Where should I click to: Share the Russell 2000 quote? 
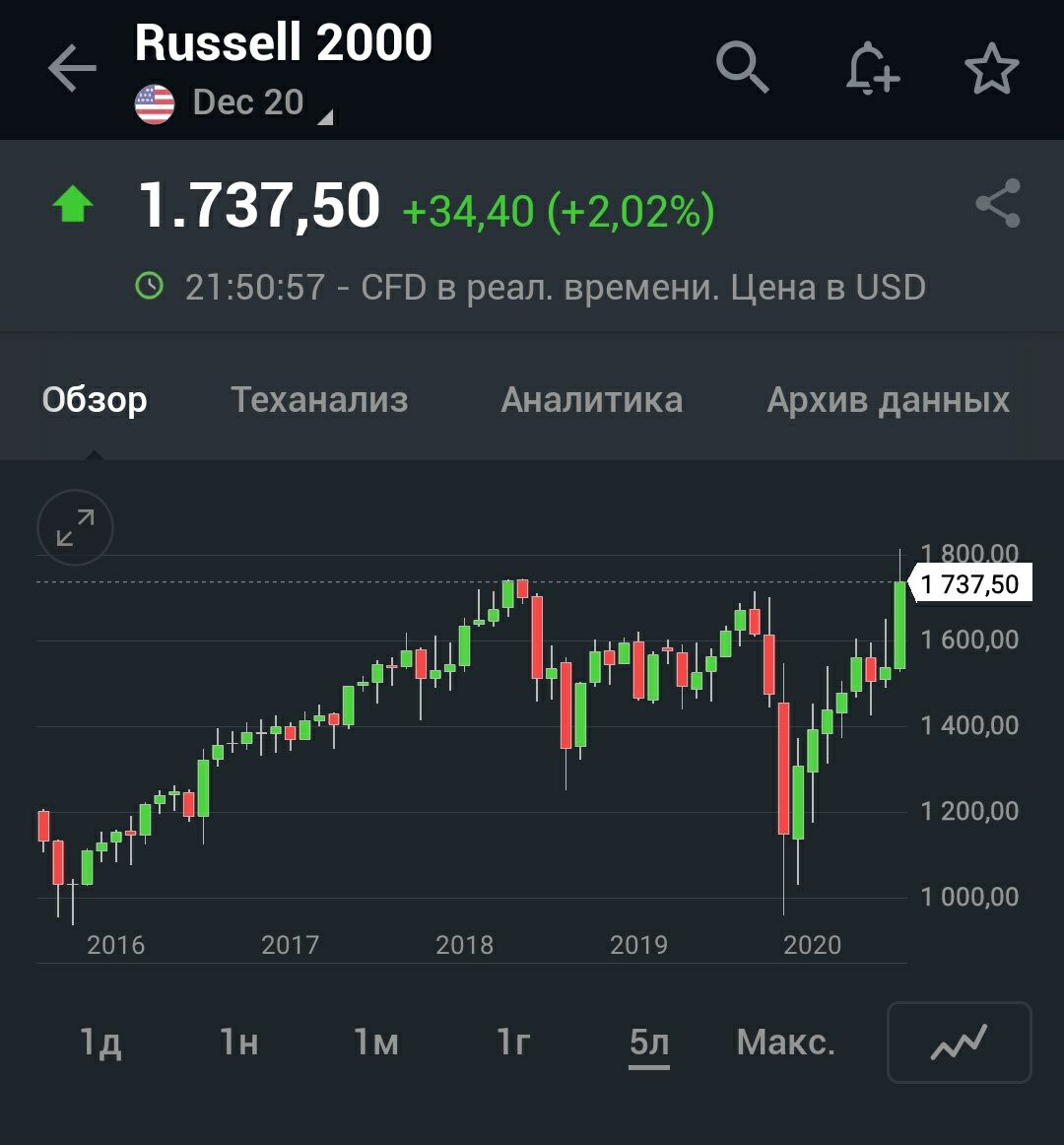[998, 203]
